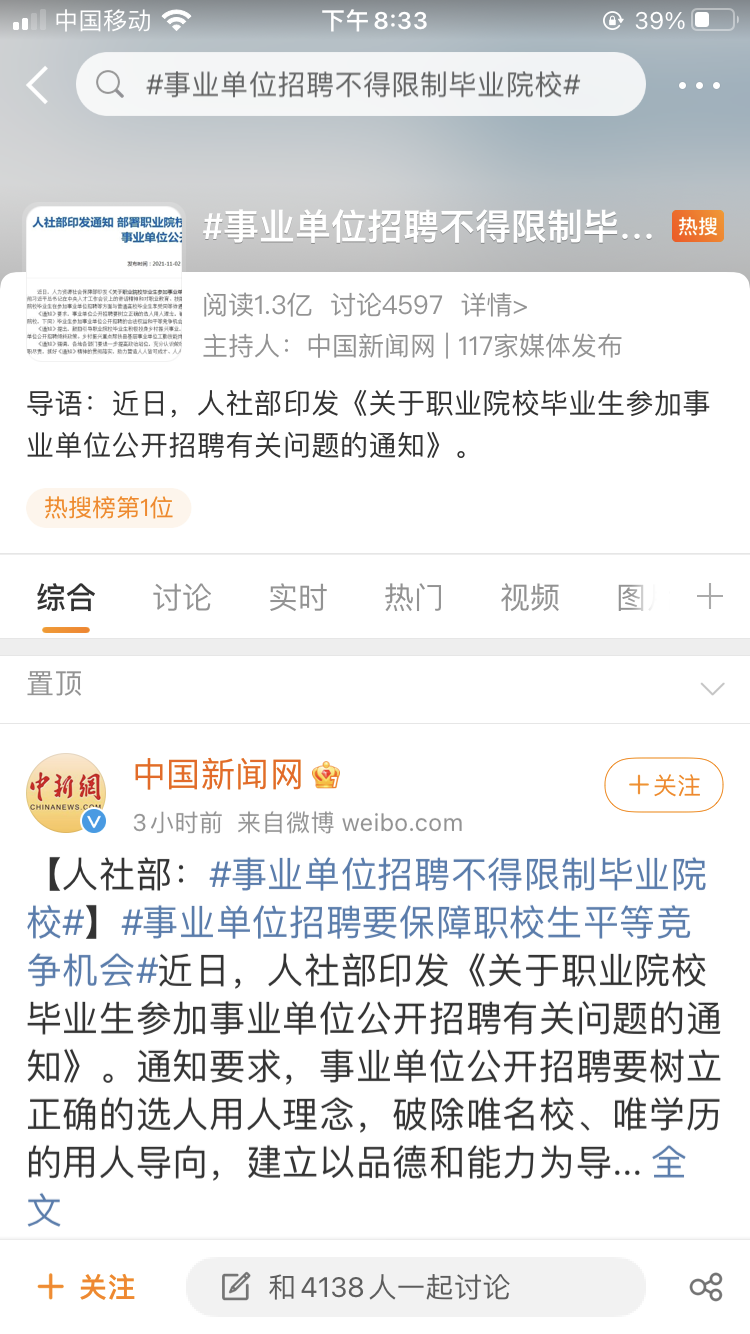Follow this topic via bottom 关注
750x1334 pixels.
[86, 1286]
